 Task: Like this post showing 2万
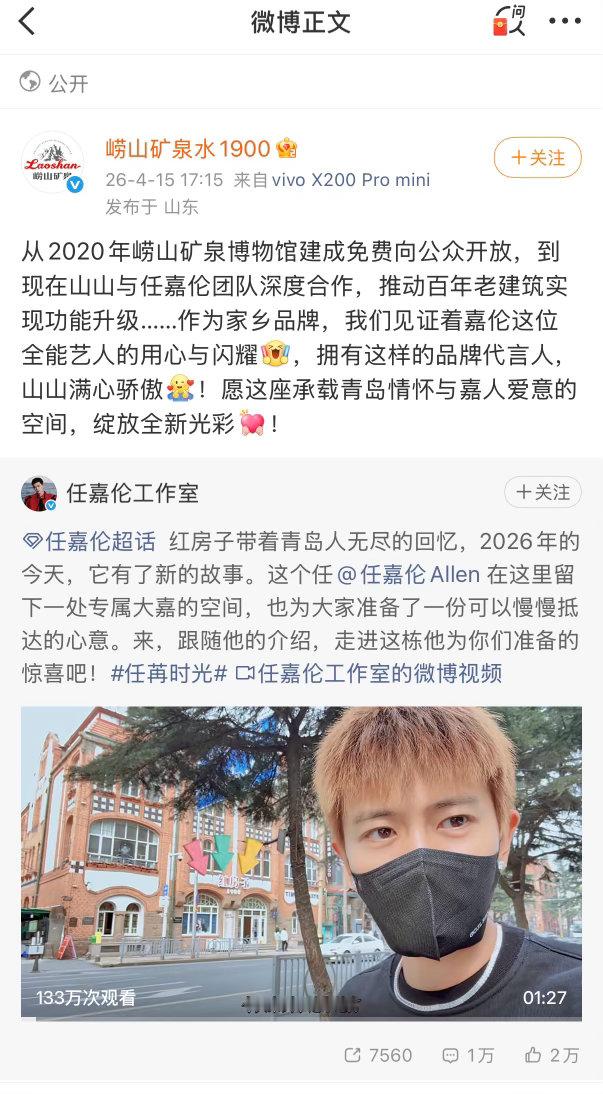[x=550, y=1055]
